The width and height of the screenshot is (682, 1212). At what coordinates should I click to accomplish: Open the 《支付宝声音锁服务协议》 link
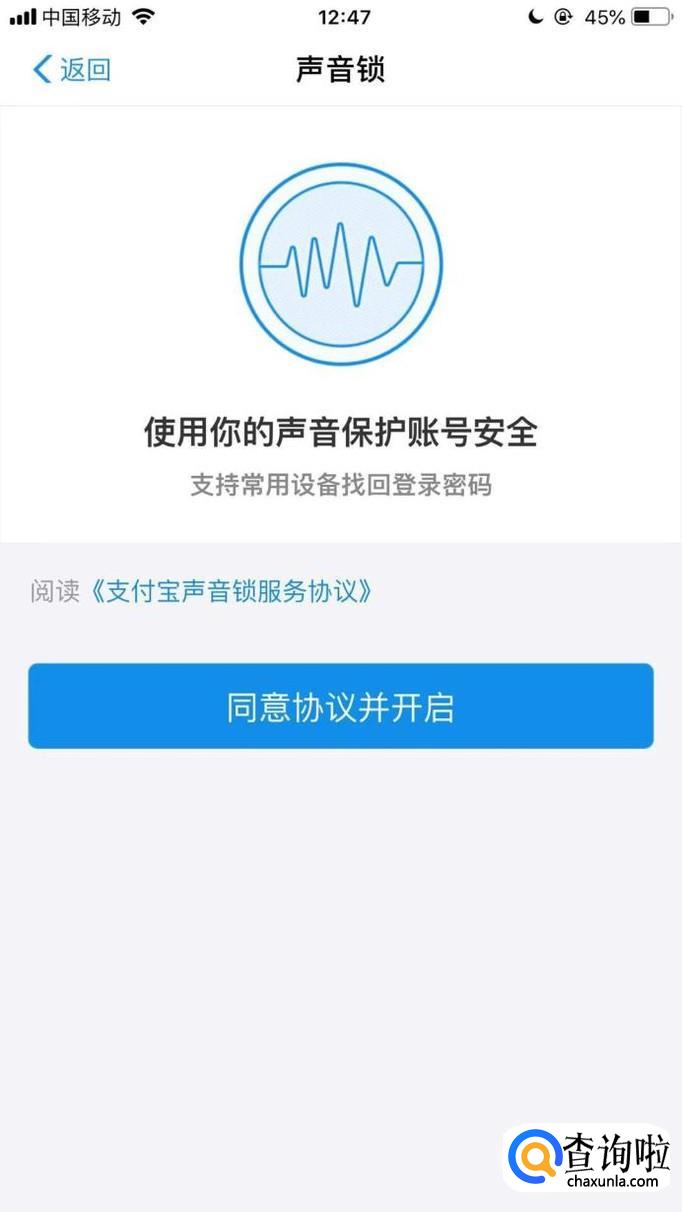click(x=231, y=591)
